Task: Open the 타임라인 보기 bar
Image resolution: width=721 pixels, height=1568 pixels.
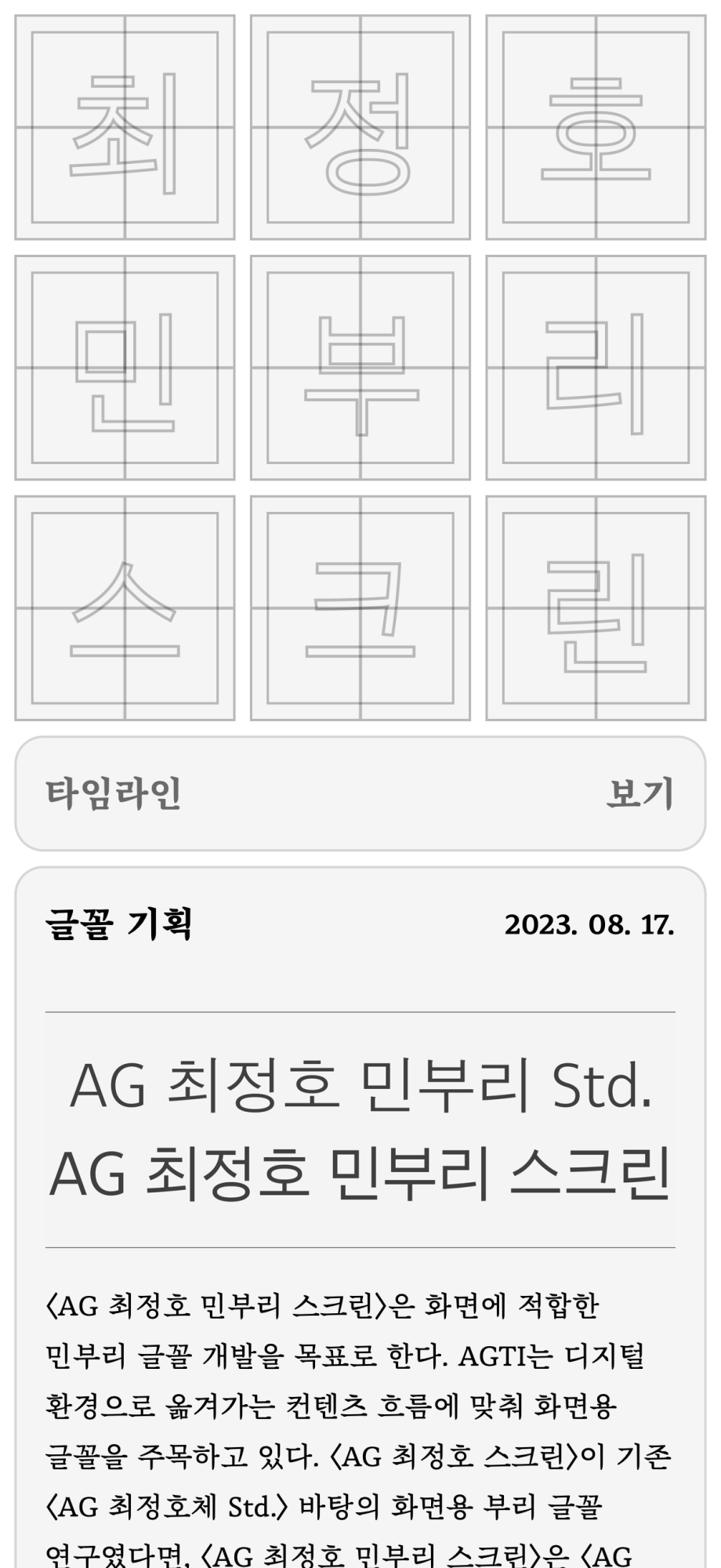Action: (360, 793)
